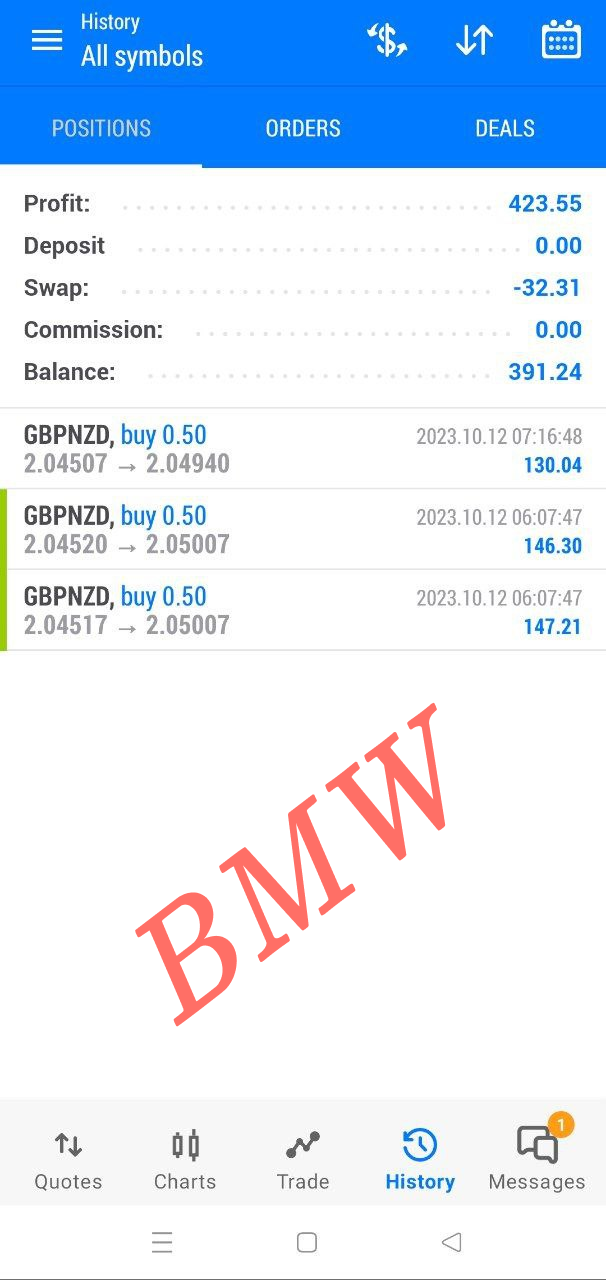Image resolution: width=606 pixels, height=1280 pixels.
Task: Open the Messages section
Action: click(x=537, y=1160)
